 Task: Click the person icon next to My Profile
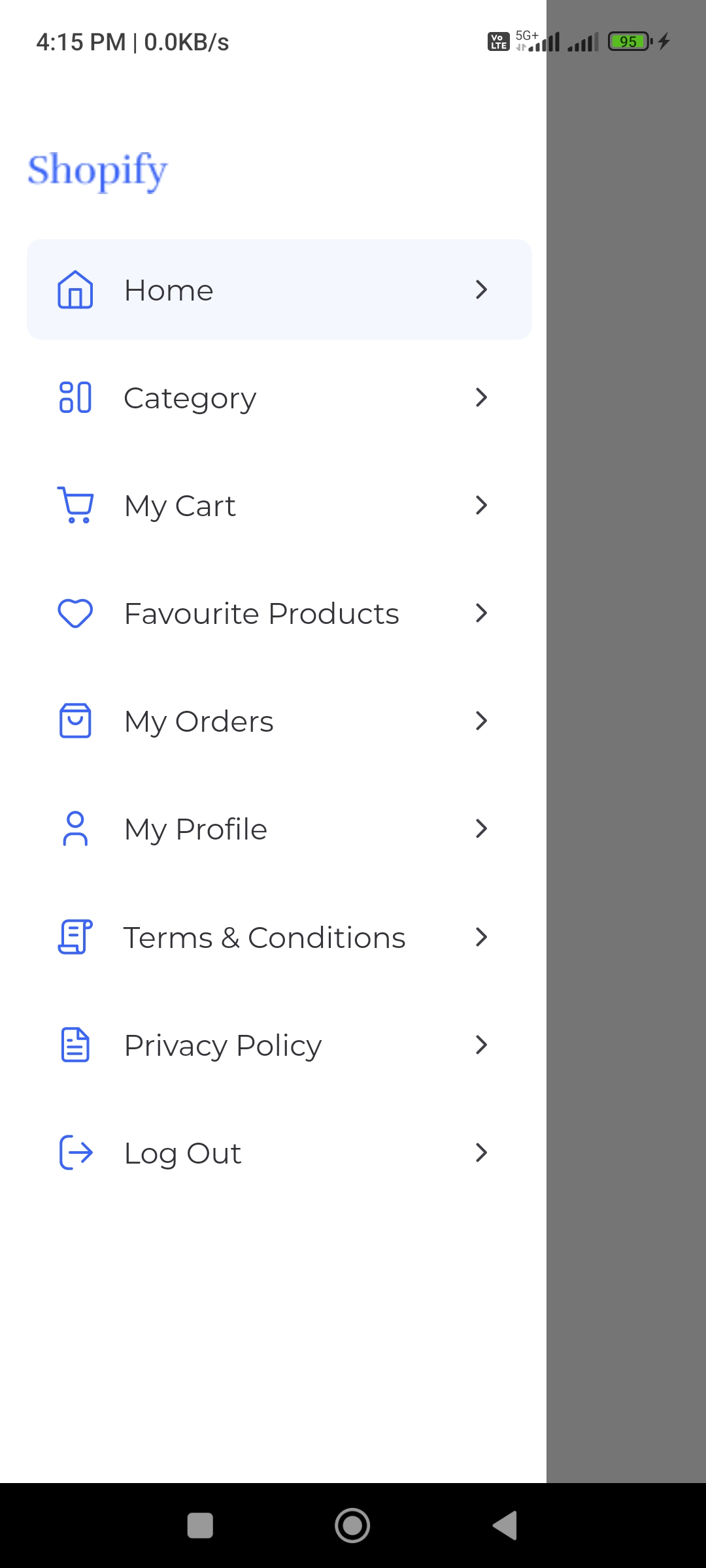pos(75,828)
